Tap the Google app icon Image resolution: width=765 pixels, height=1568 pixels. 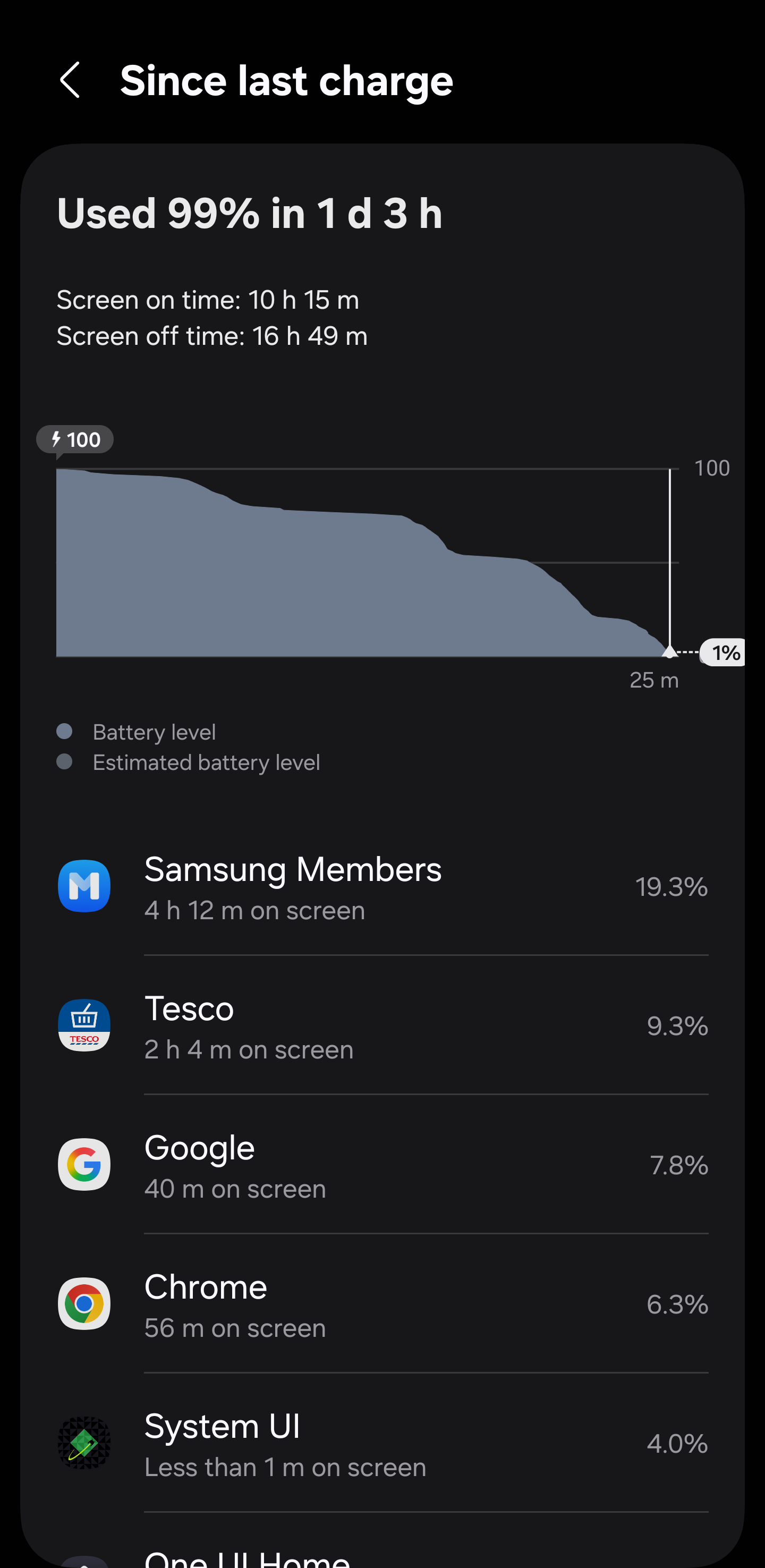[x=84, y=1164]
